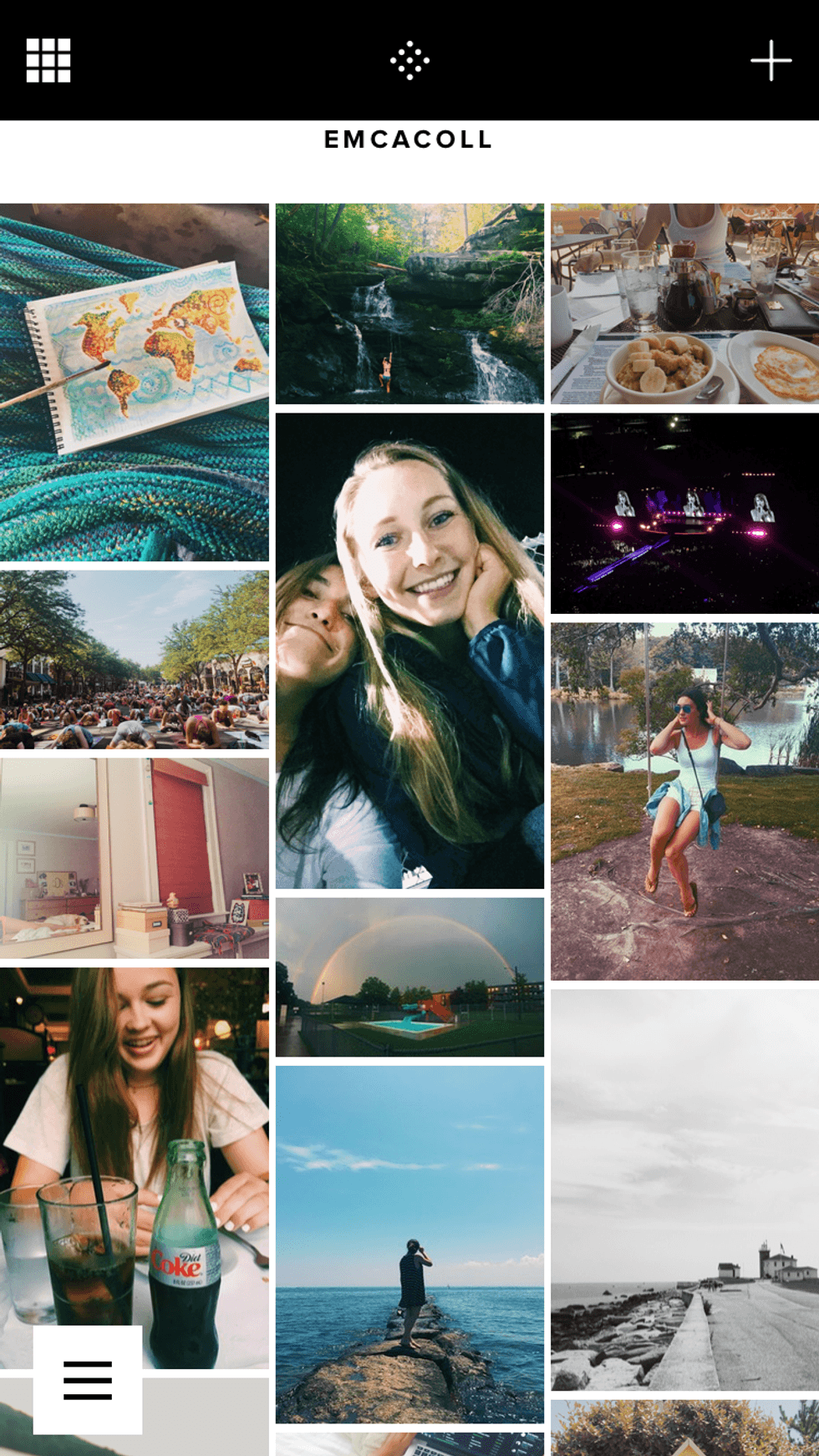Open the breakfast table photo

684,303
